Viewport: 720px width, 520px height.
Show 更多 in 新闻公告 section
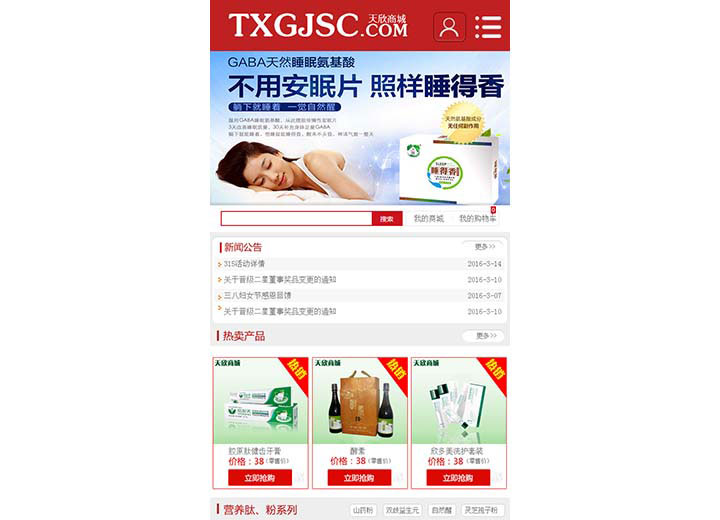click(484, 246)
